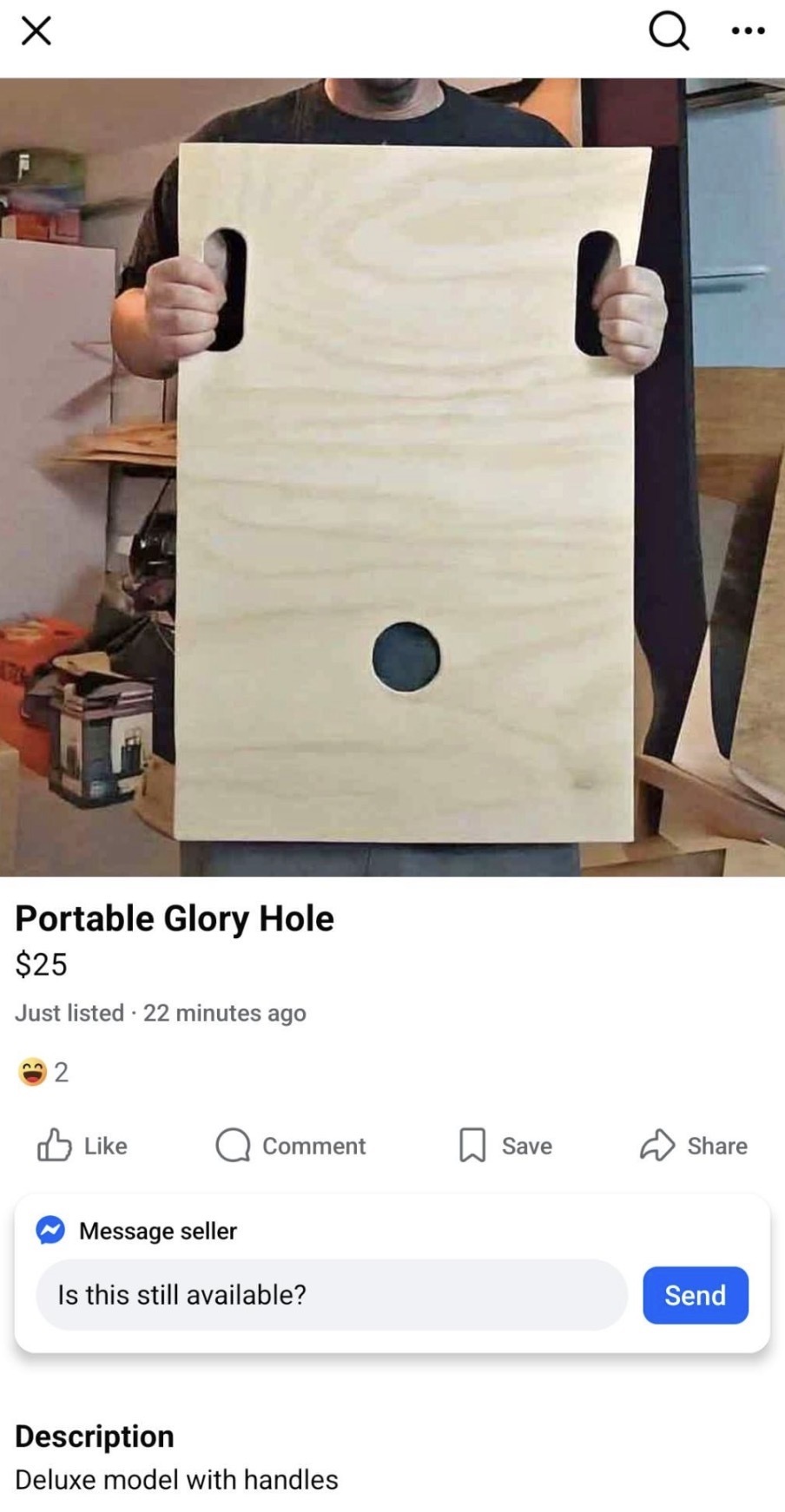
Task: Send the message to the seller
Action: (695, 1295)
